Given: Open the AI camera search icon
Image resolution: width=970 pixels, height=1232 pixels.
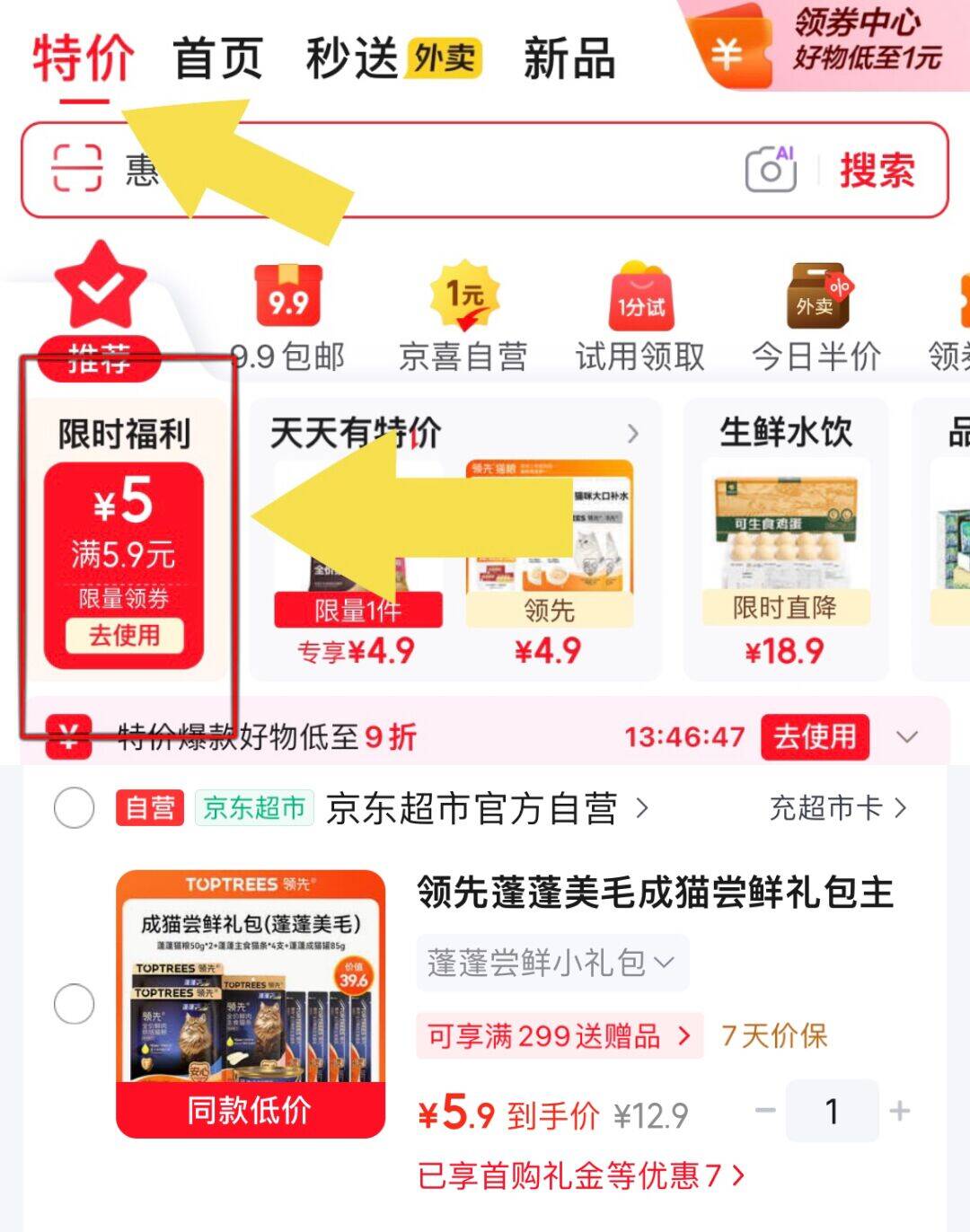Looking at the screenshot, I should tap(771, 169).
